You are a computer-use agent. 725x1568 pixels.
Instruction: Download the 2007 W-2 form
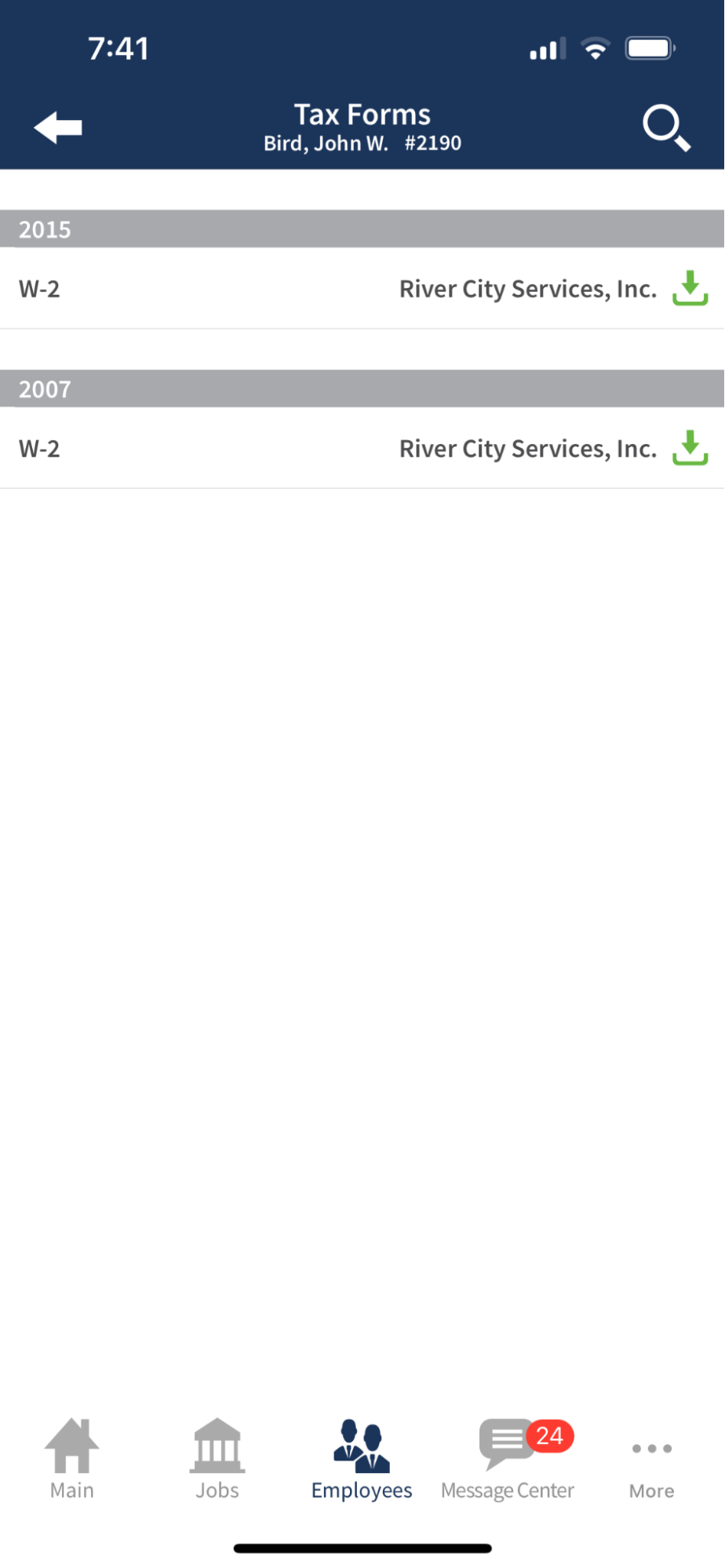690,448
